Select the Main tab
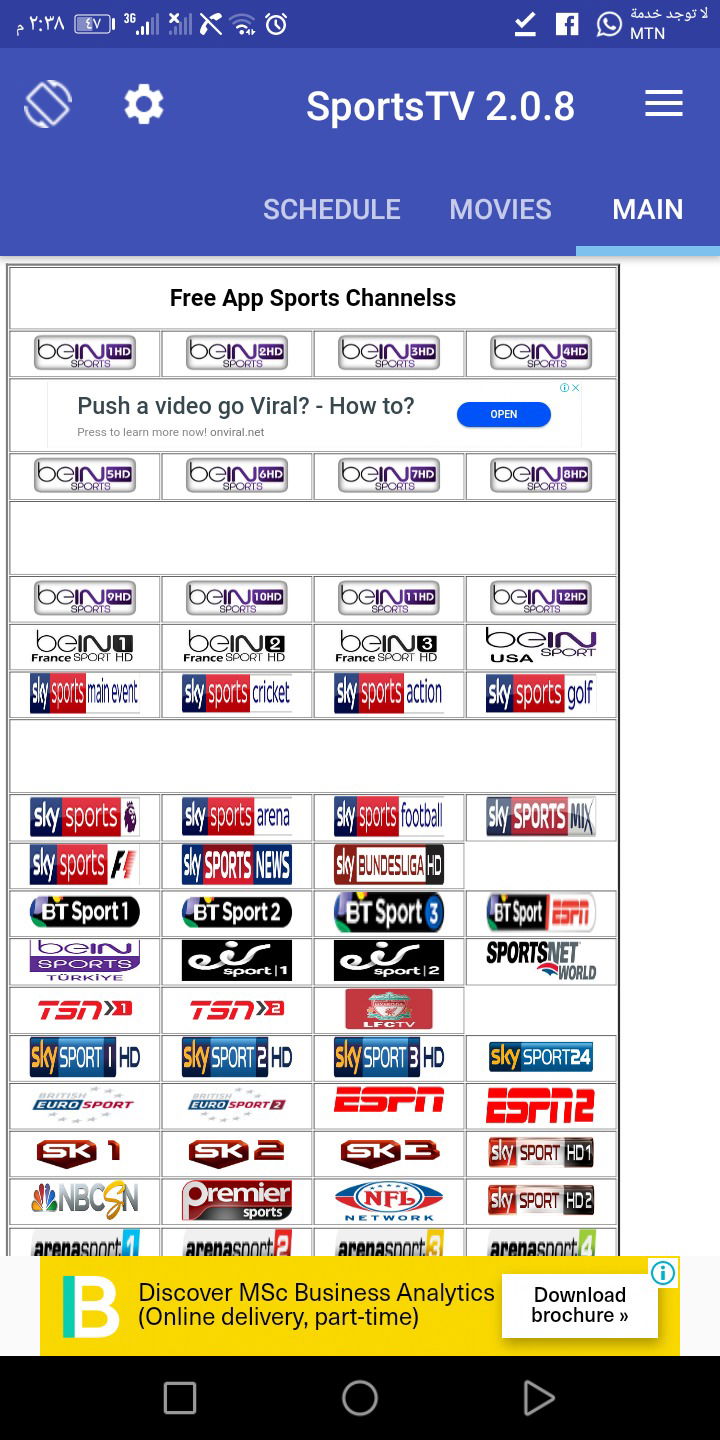The width and height of the screenshot is (720, 1440). [648, 209]
